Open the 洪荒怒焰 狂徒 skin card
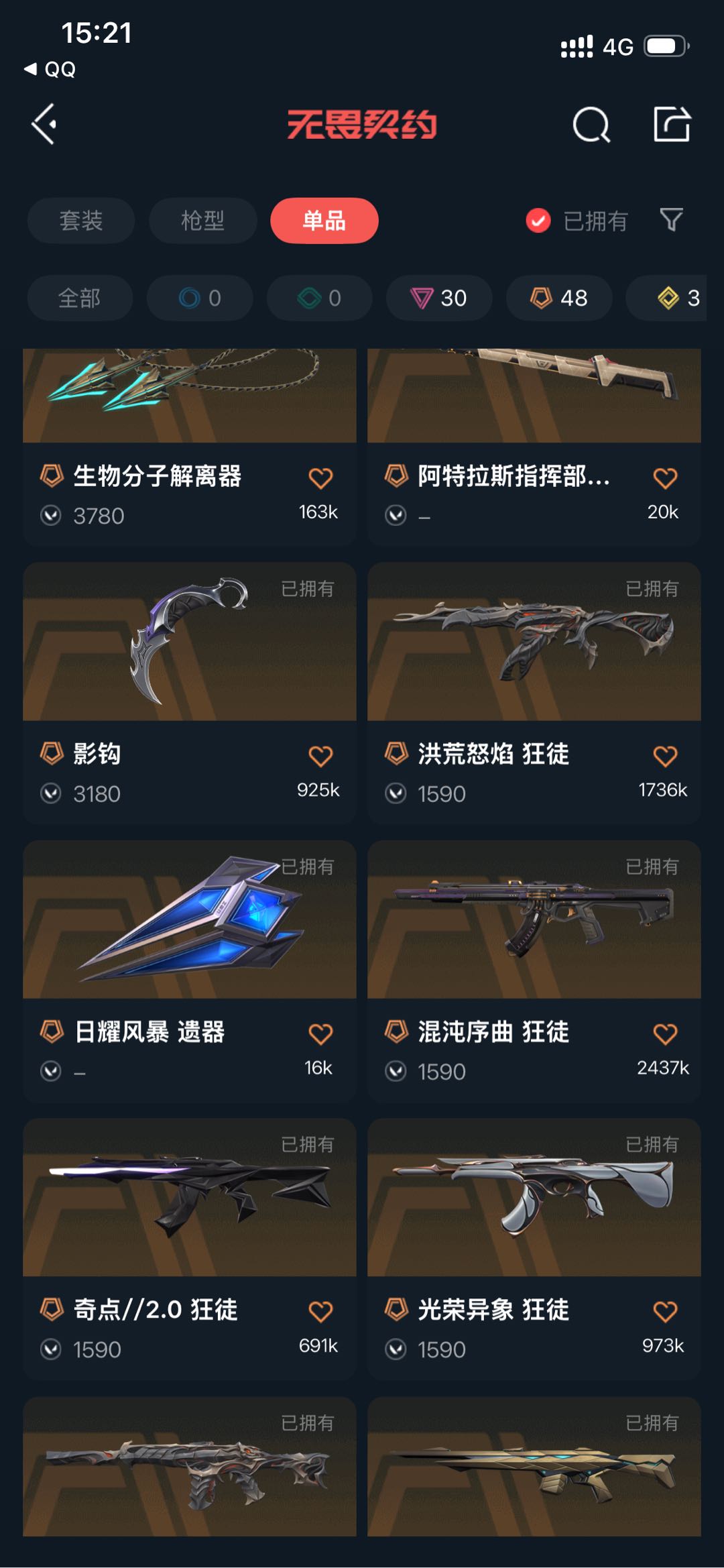 coord(534,693)
